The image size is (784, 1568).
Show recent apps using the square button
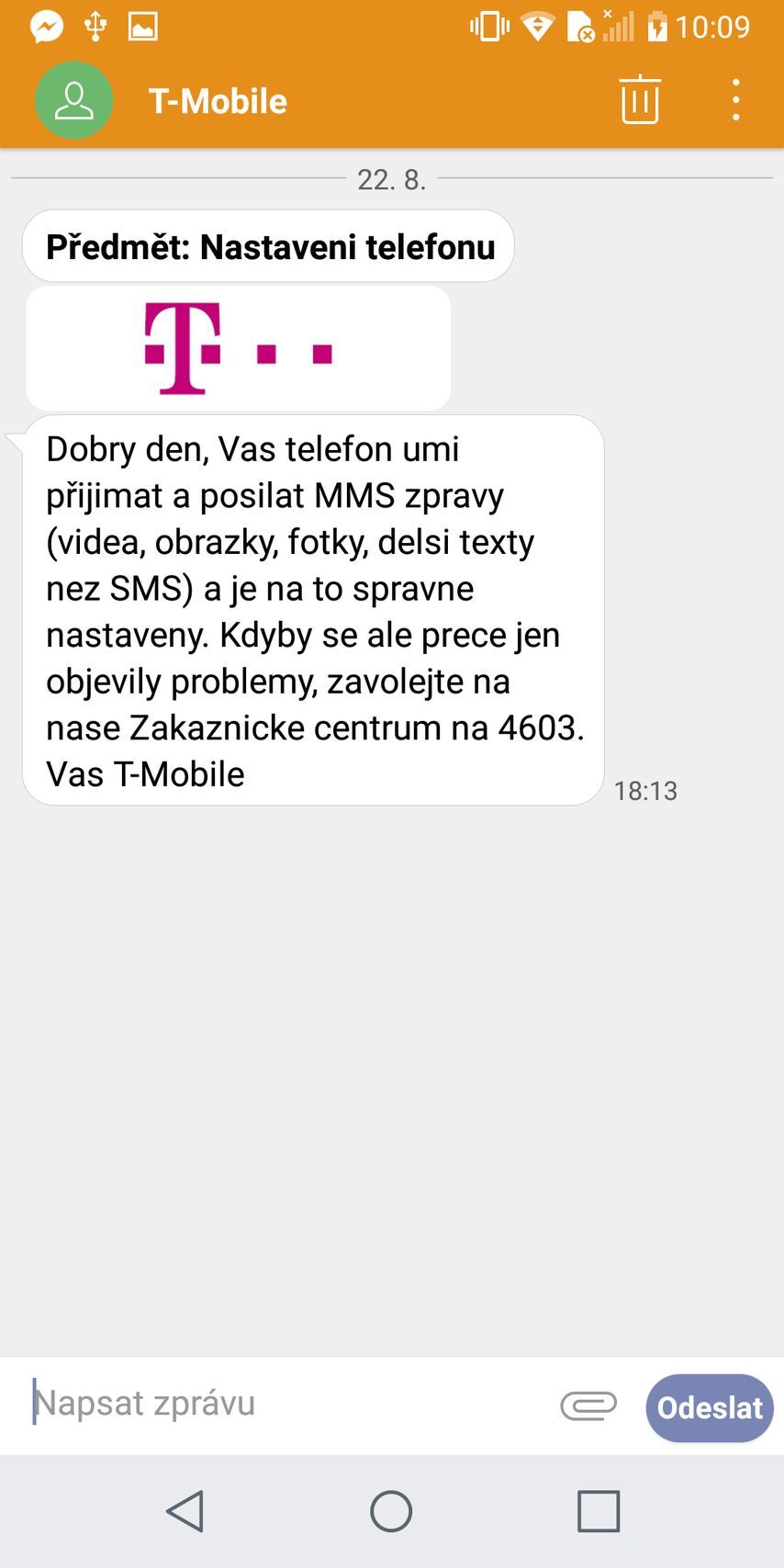tap(599, 1511)
